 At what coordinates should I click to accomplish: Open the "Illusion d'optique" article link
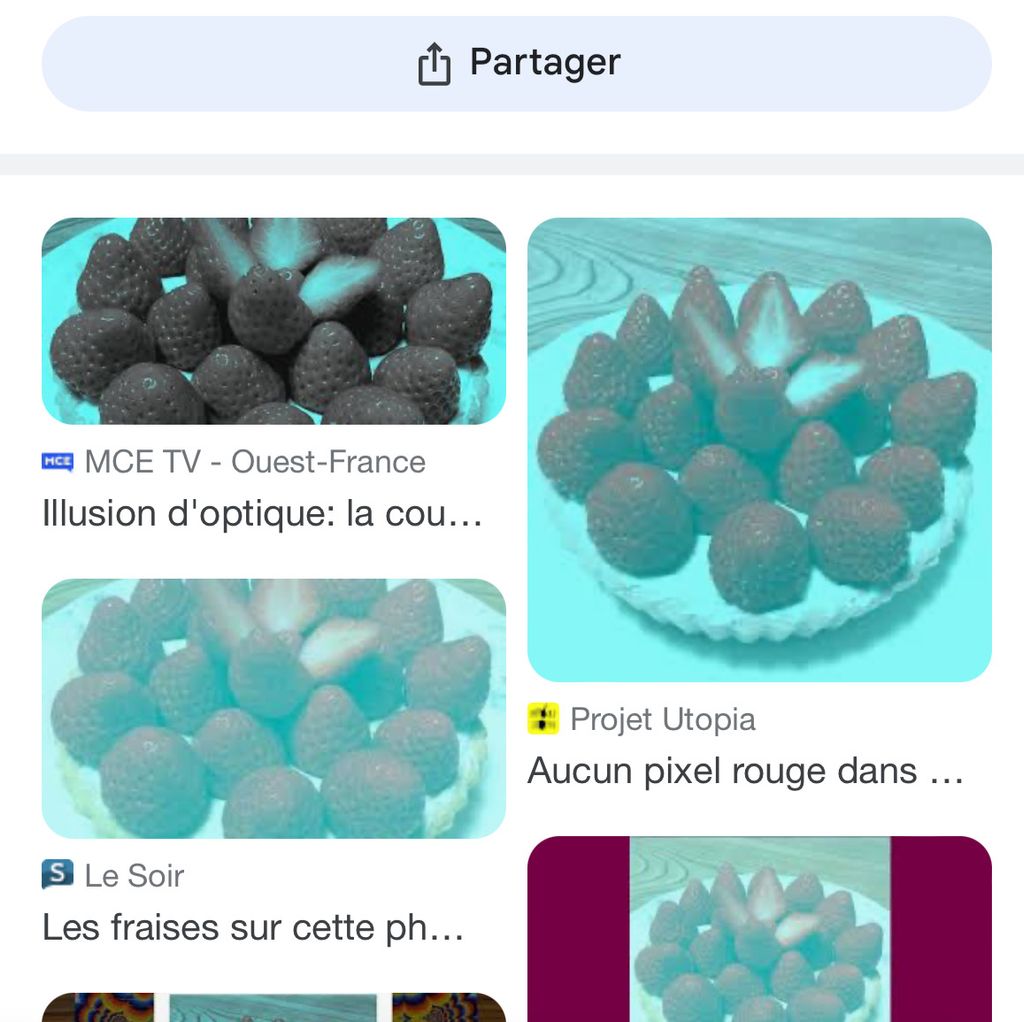point(263,514)
